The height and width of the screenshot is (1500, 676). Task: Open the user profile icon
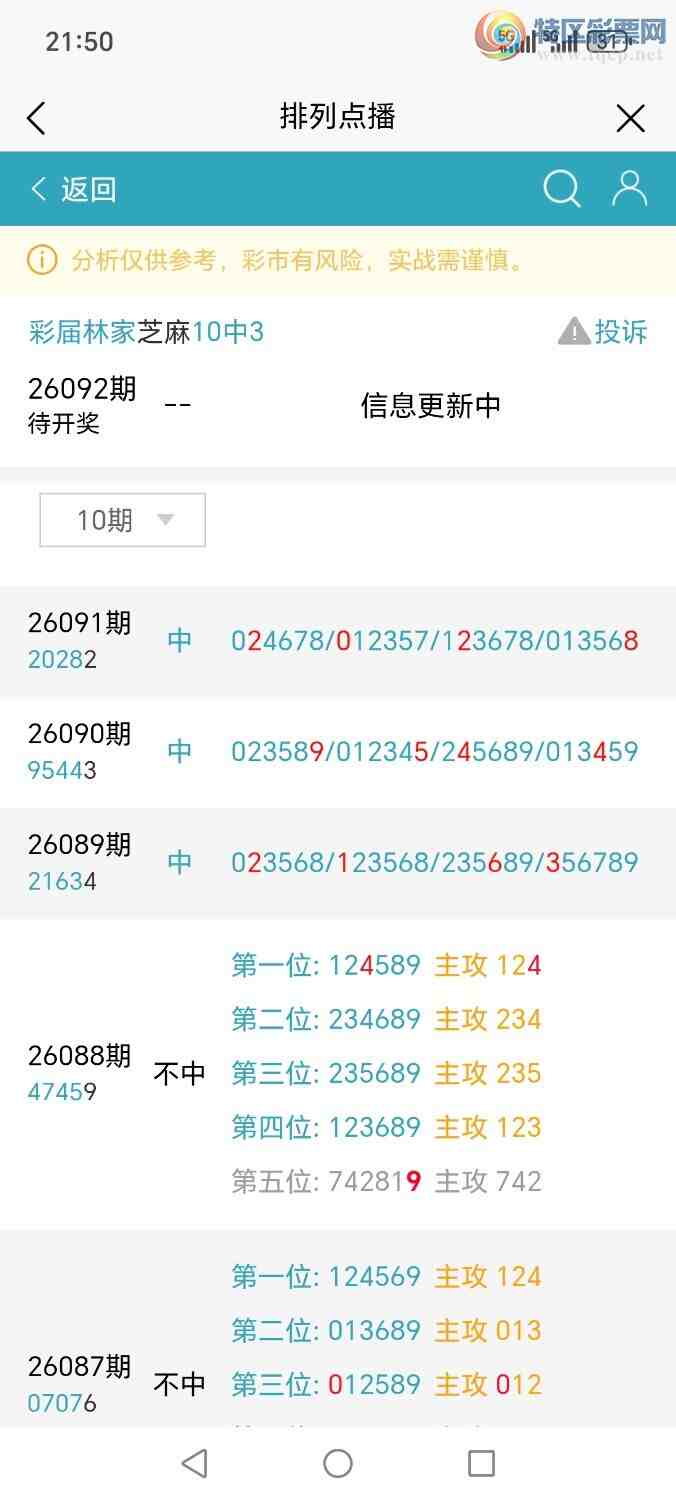(629, 188)
